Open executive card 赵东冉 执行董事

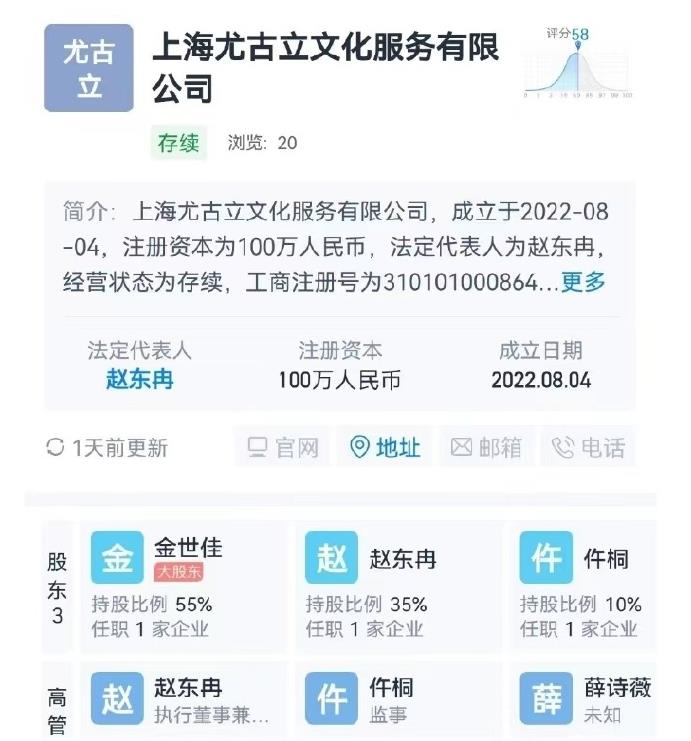pyautogui.click(x=180, y=700)
